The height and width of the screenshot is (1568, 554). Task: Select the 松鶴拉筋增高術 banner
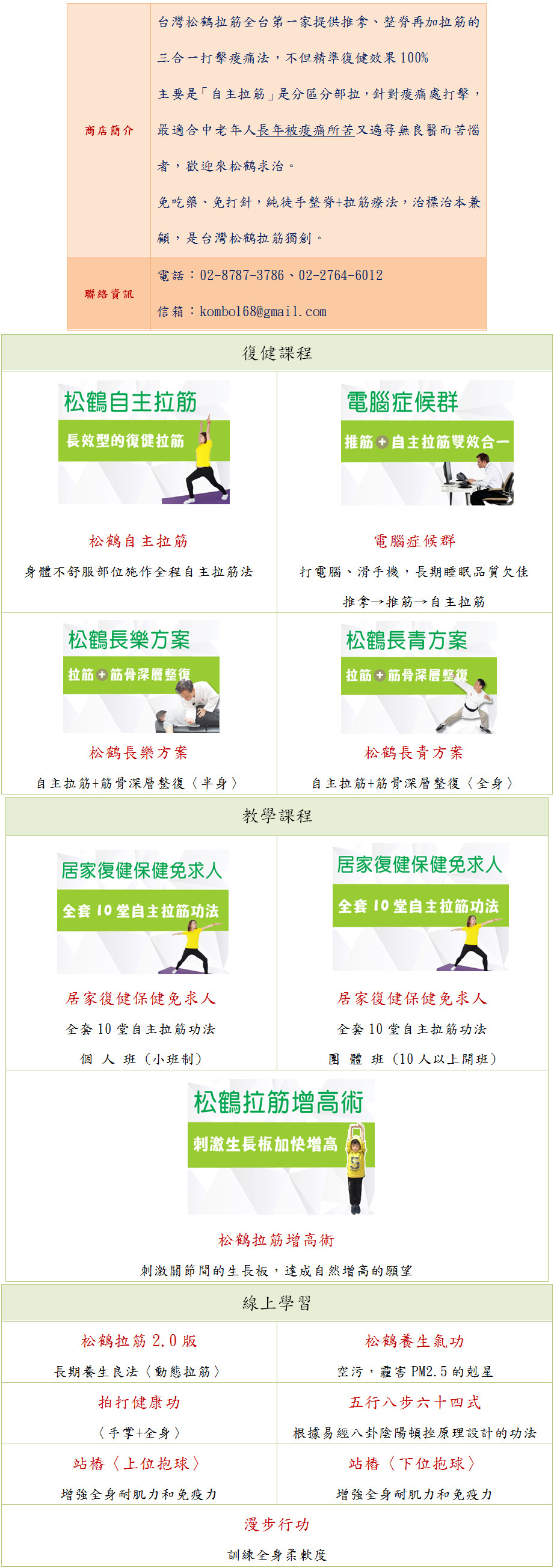tap(280, 1147)
